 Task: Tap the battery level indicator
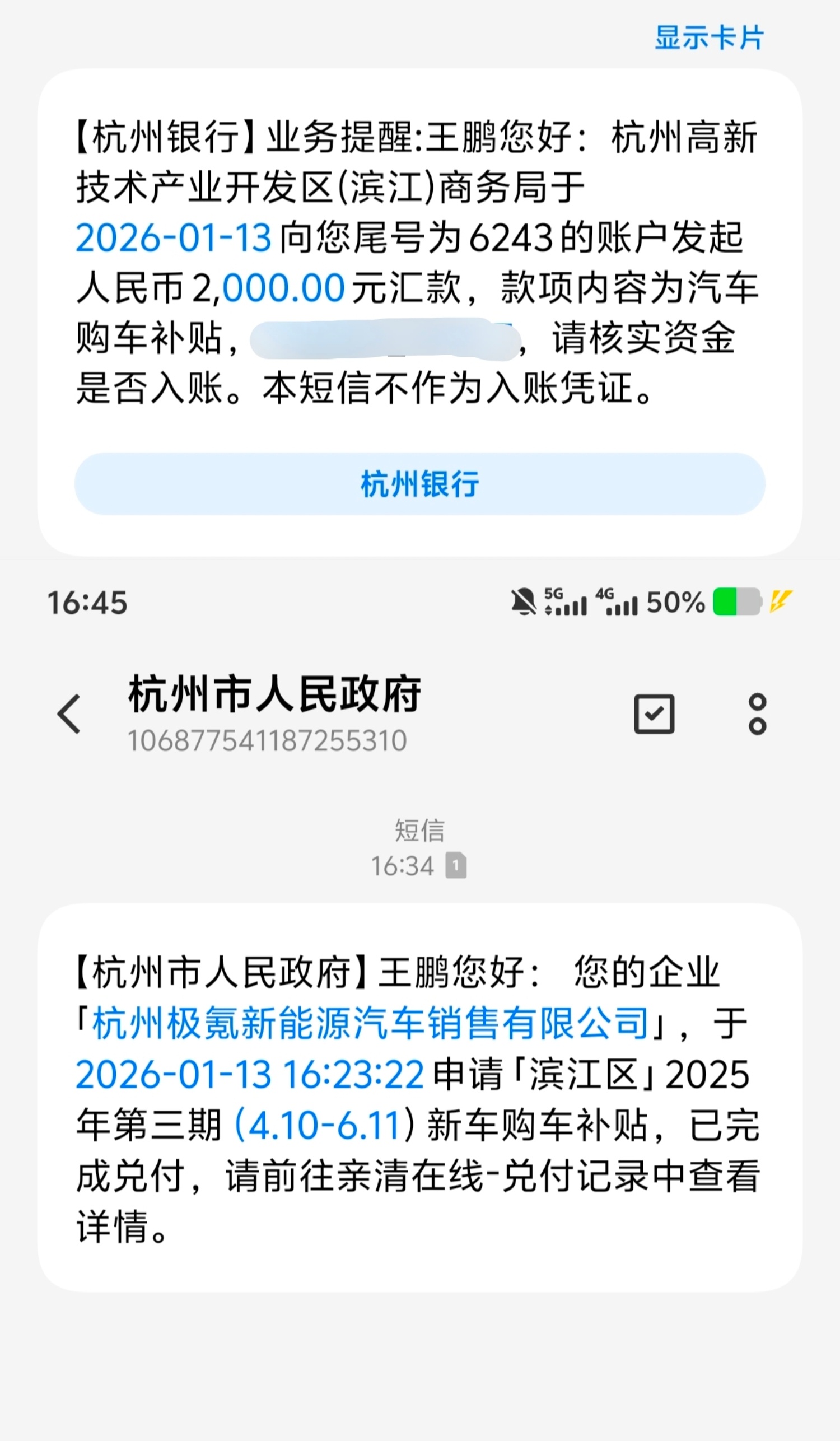(738, 601)
